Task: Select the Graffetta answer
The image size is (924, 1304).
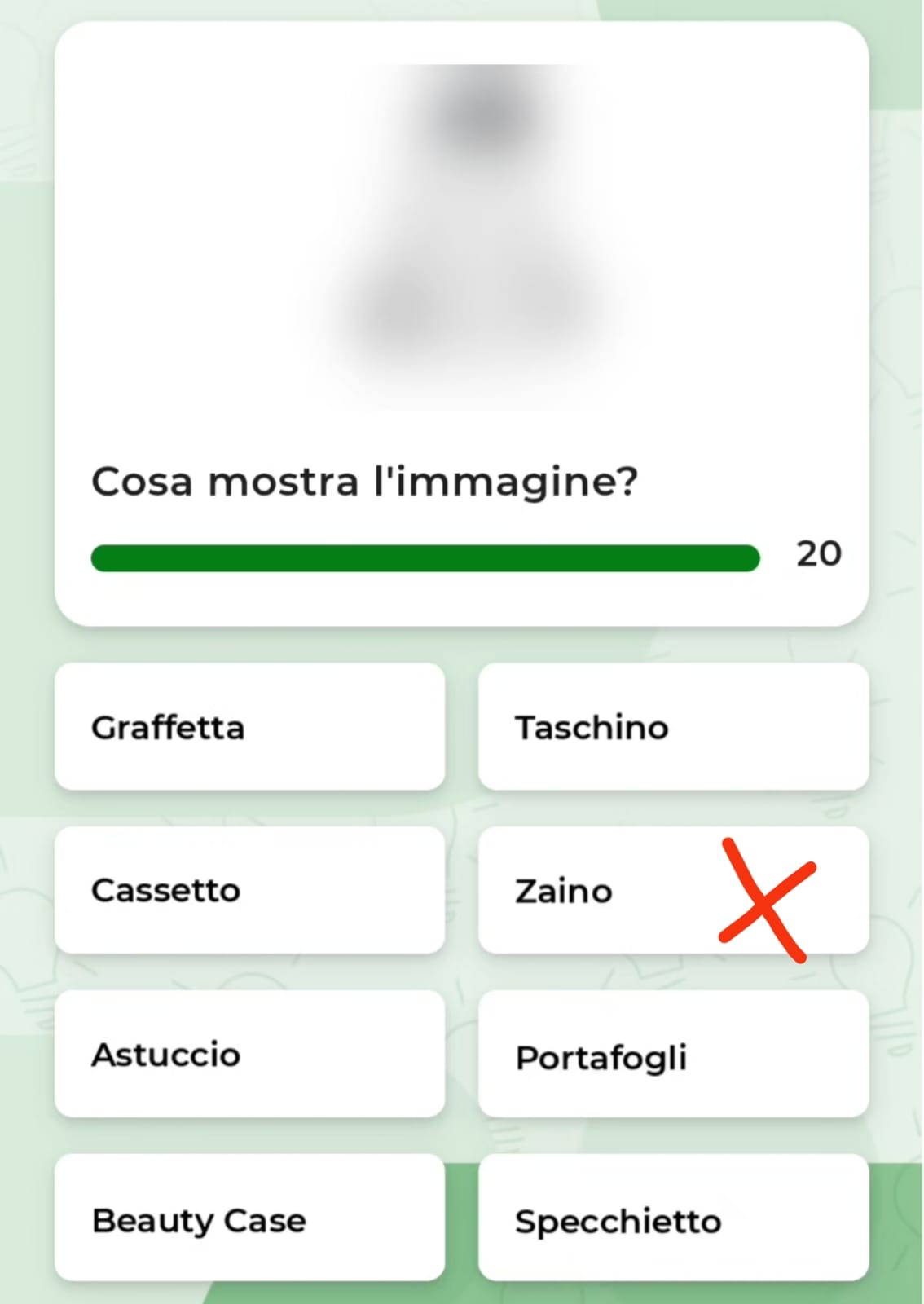Action: point(249,727)
